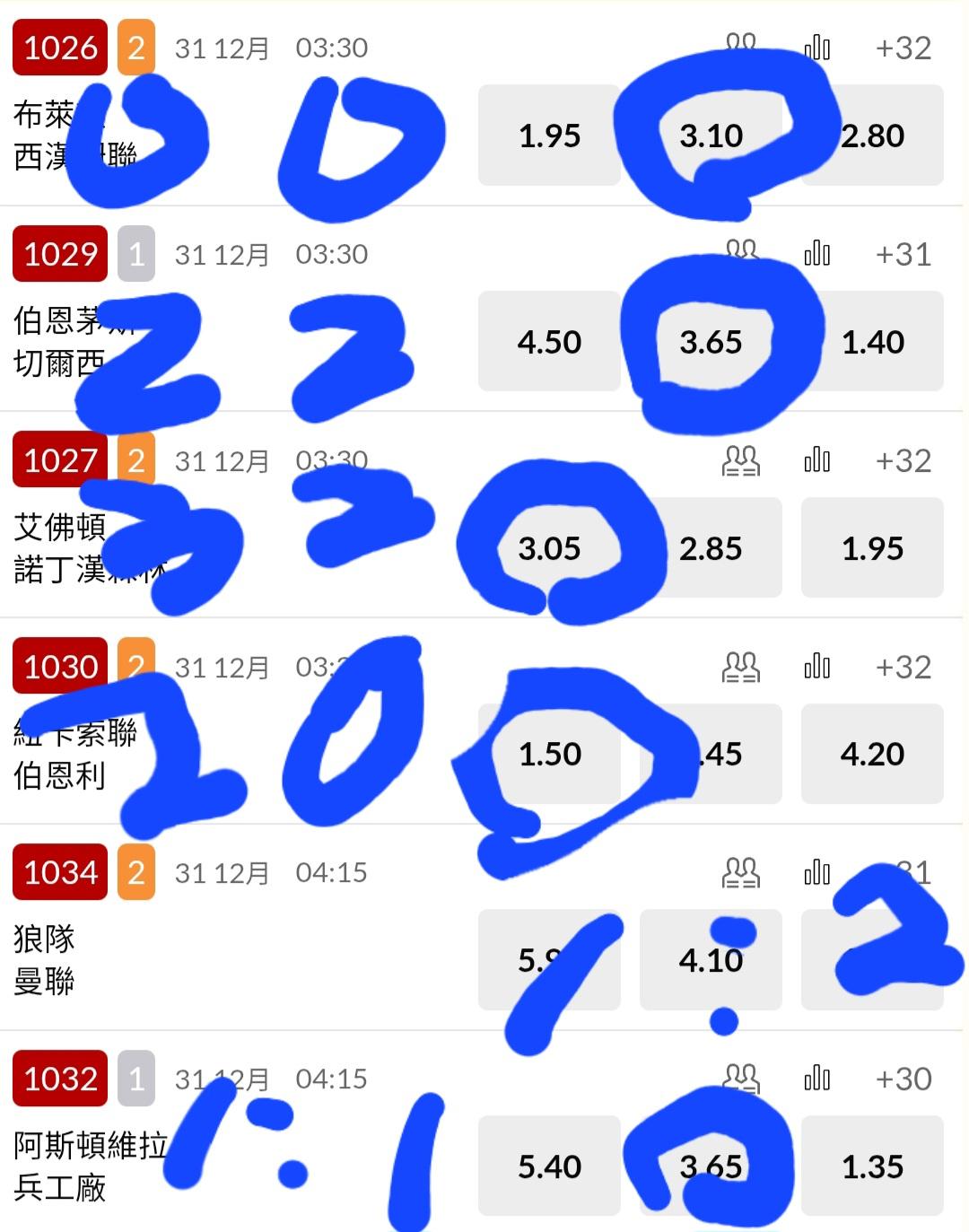This screenshot has height=1232, width=969.
Task: Select the 2.85 draw odds in match 1027
Action: click(x=711, y=548)
